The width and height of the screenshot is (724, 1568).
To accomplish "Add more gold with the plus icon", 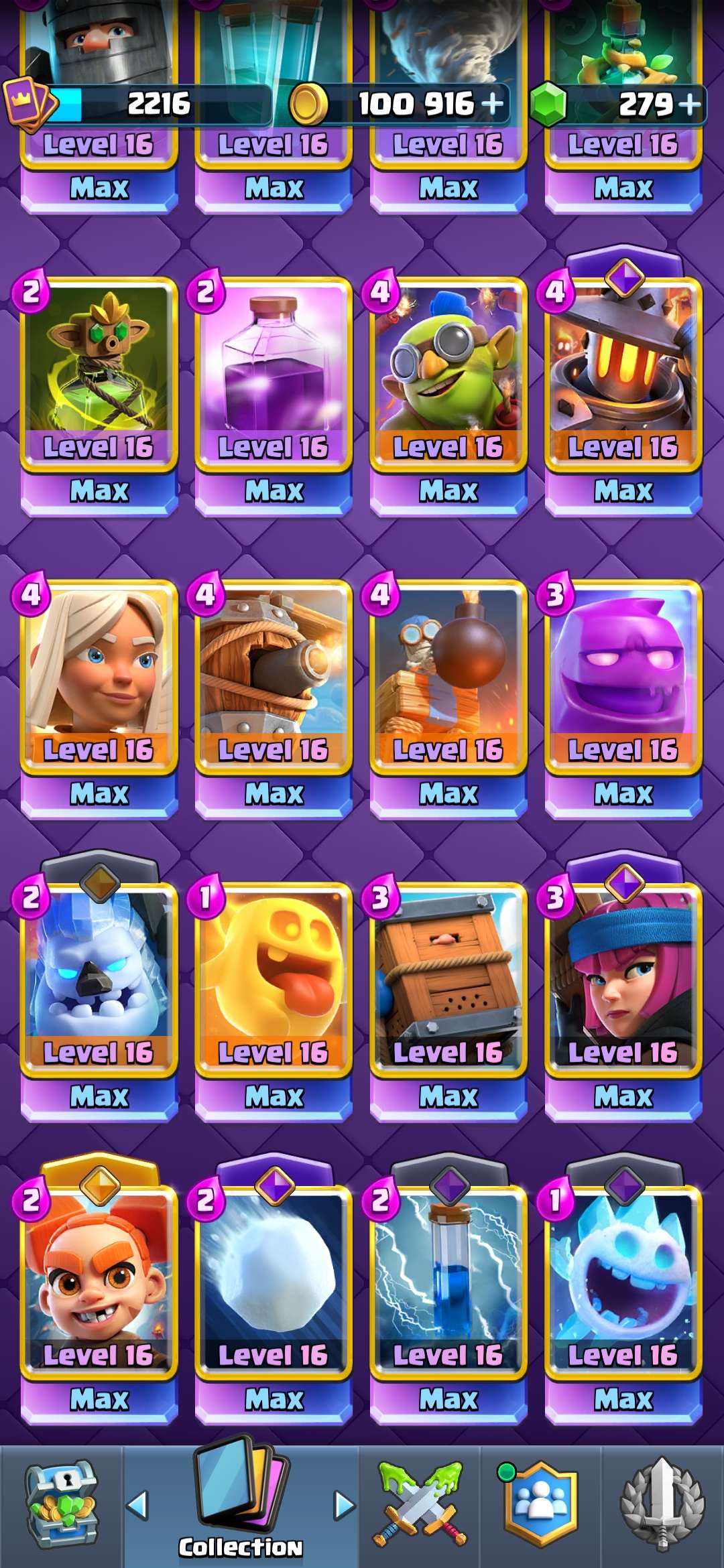I will (x=492, y=104).
